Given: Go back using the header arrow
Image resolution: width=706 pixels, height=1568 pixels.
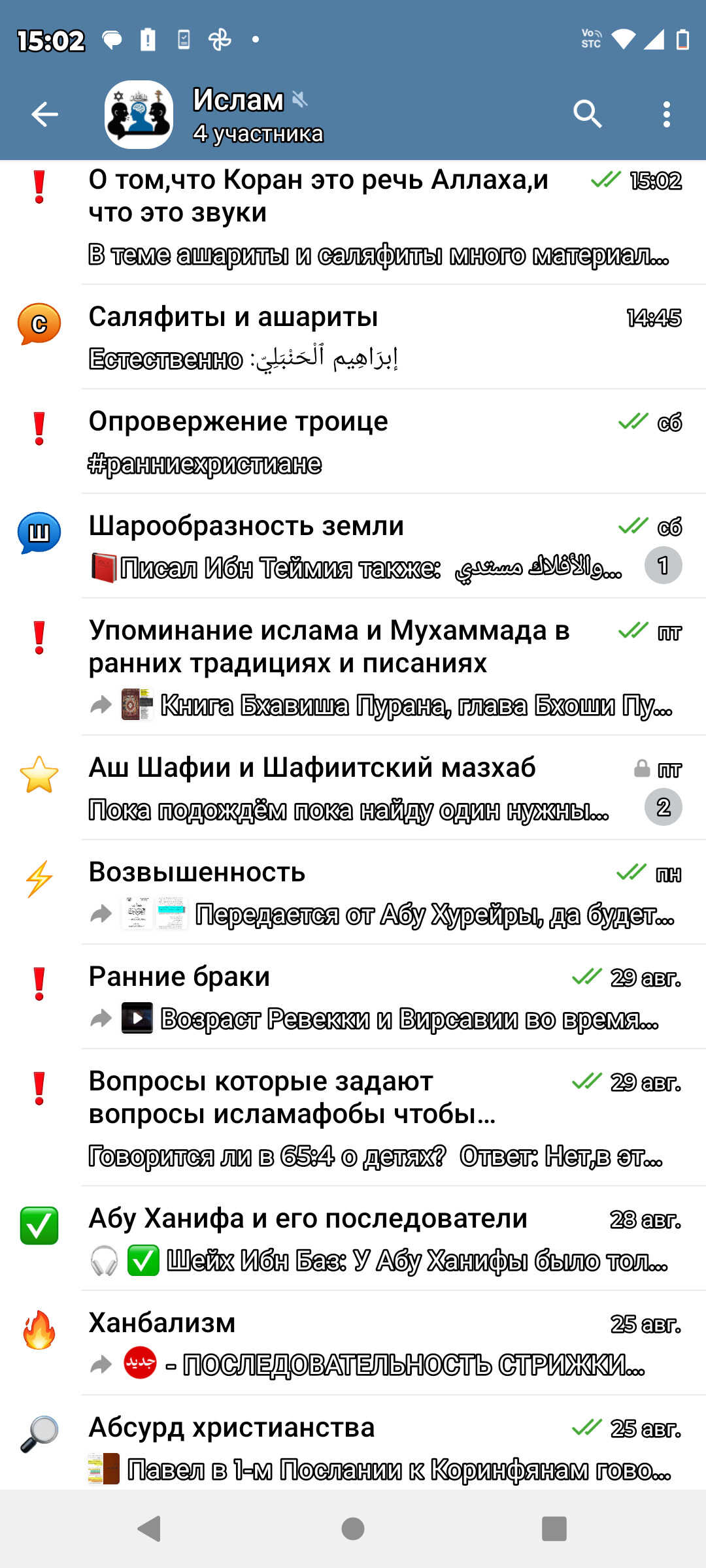Looking at the screenshot, I should 44,114.
